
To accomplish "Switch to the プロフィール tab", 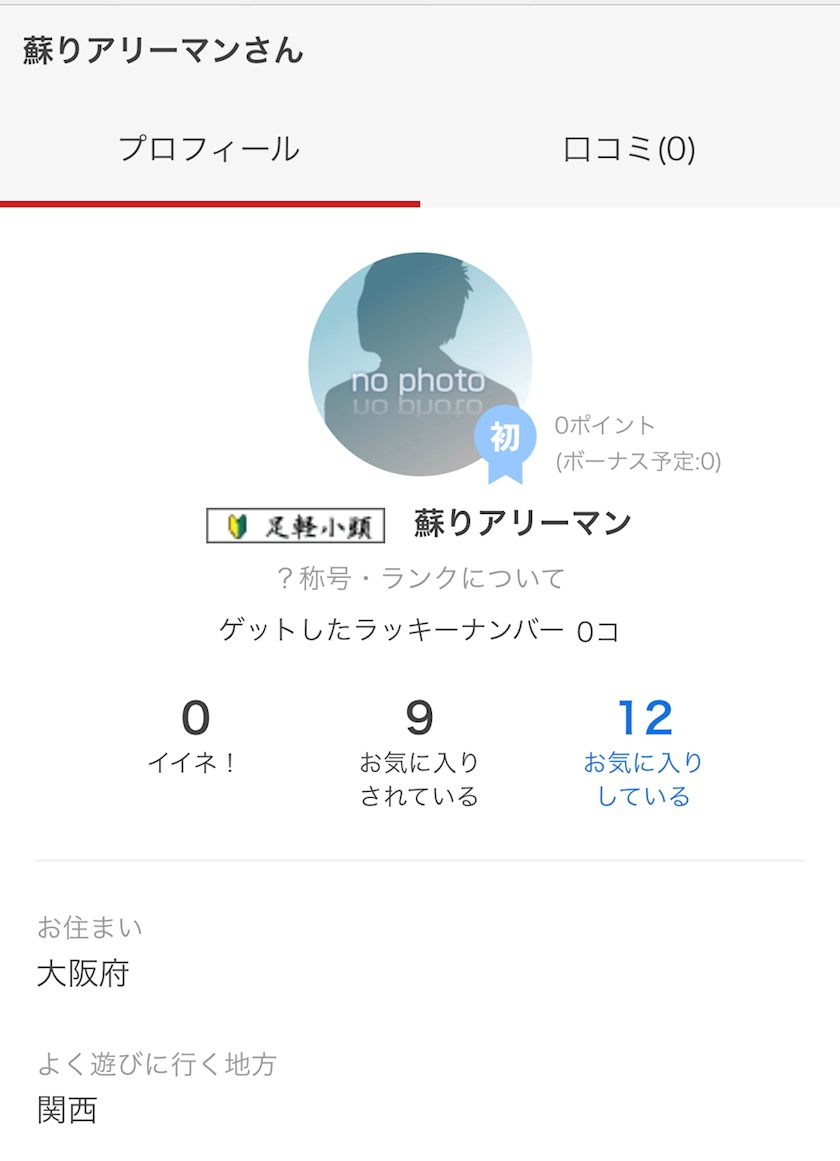I will (209, 150).
